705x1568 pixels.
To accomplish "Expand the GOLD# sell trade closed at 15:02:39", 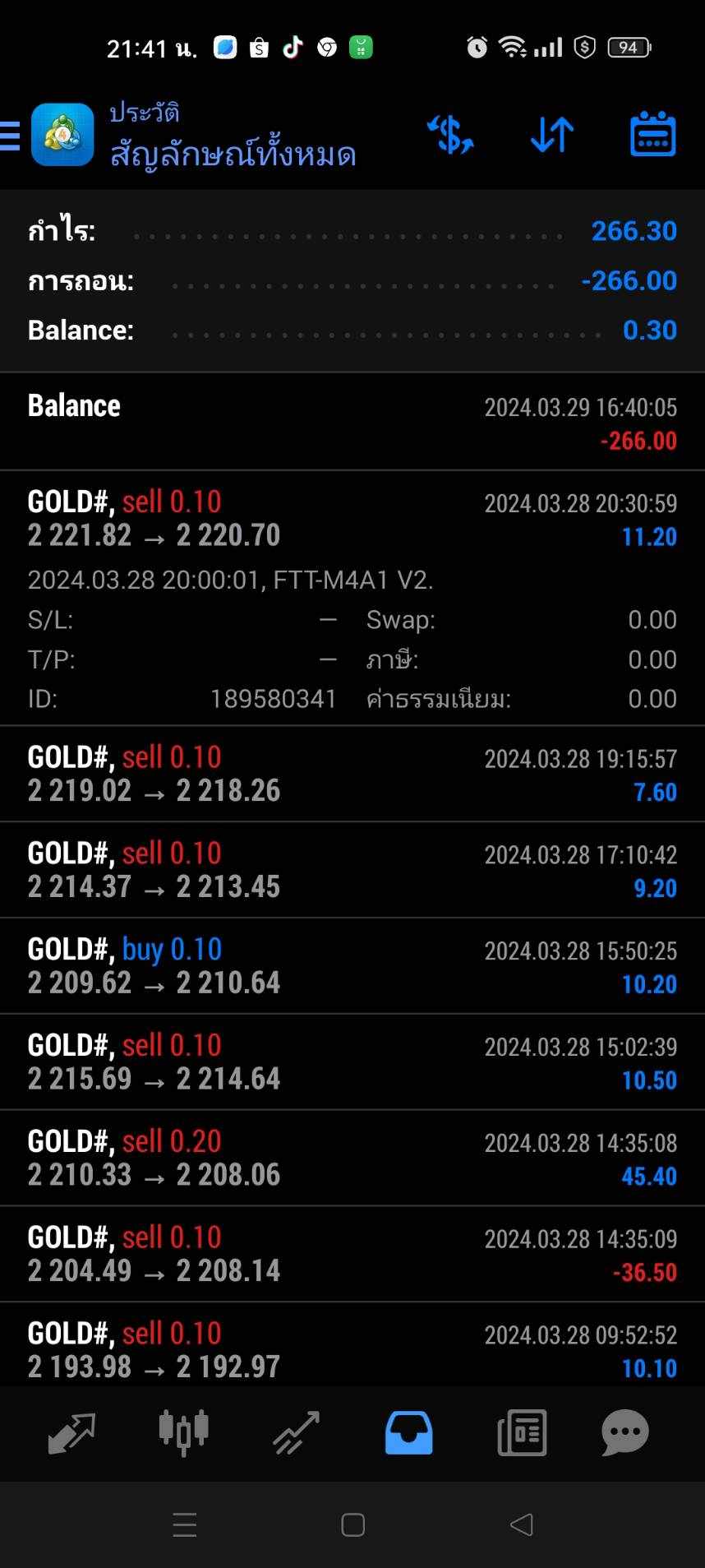I will [352, 1062].
